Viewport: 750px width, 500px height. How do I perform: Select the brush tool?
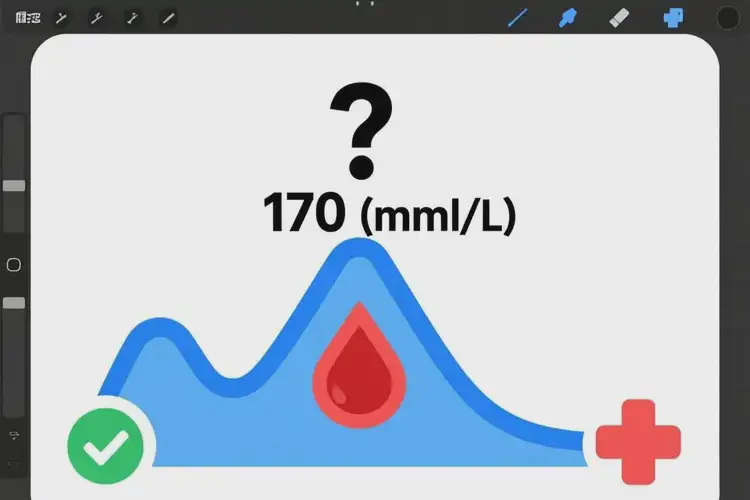(518, 18)
